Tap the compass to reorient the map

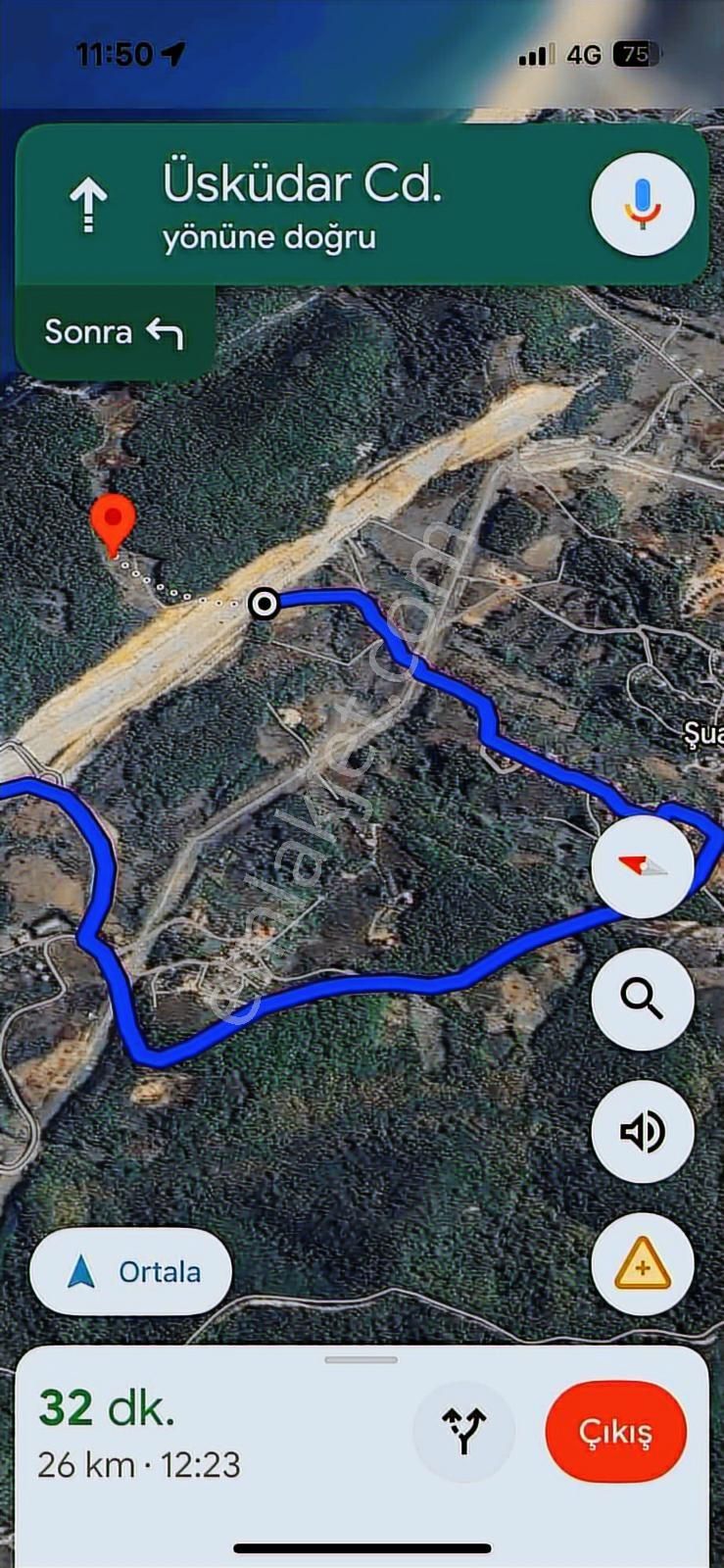[x=642, y=865]
